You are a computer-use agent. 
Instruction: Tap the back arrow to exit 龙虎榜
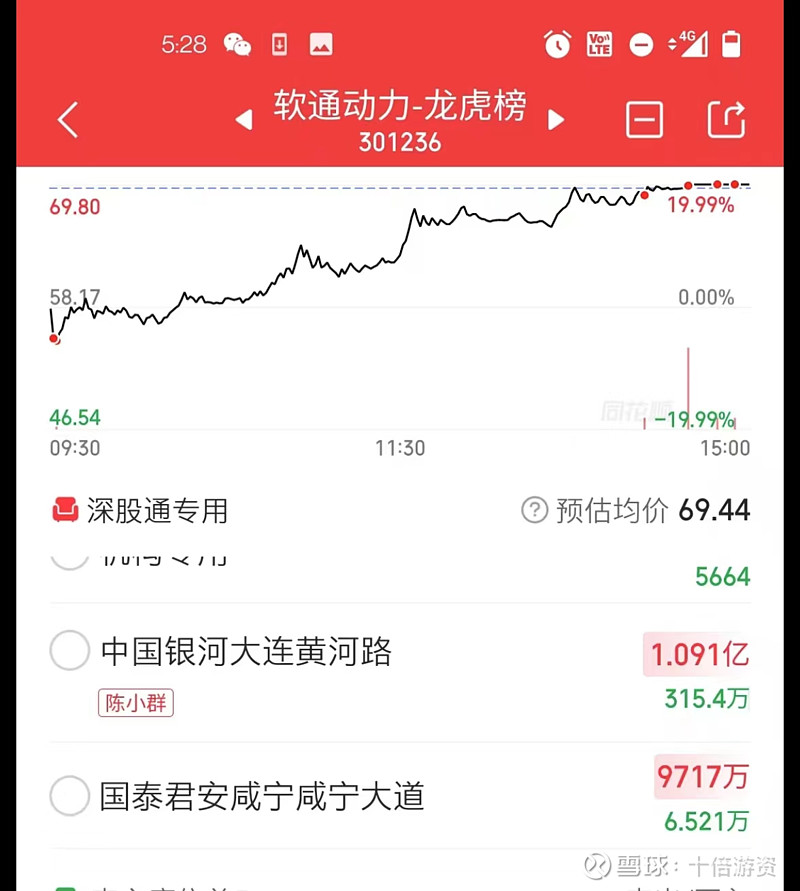coord(66,119)
